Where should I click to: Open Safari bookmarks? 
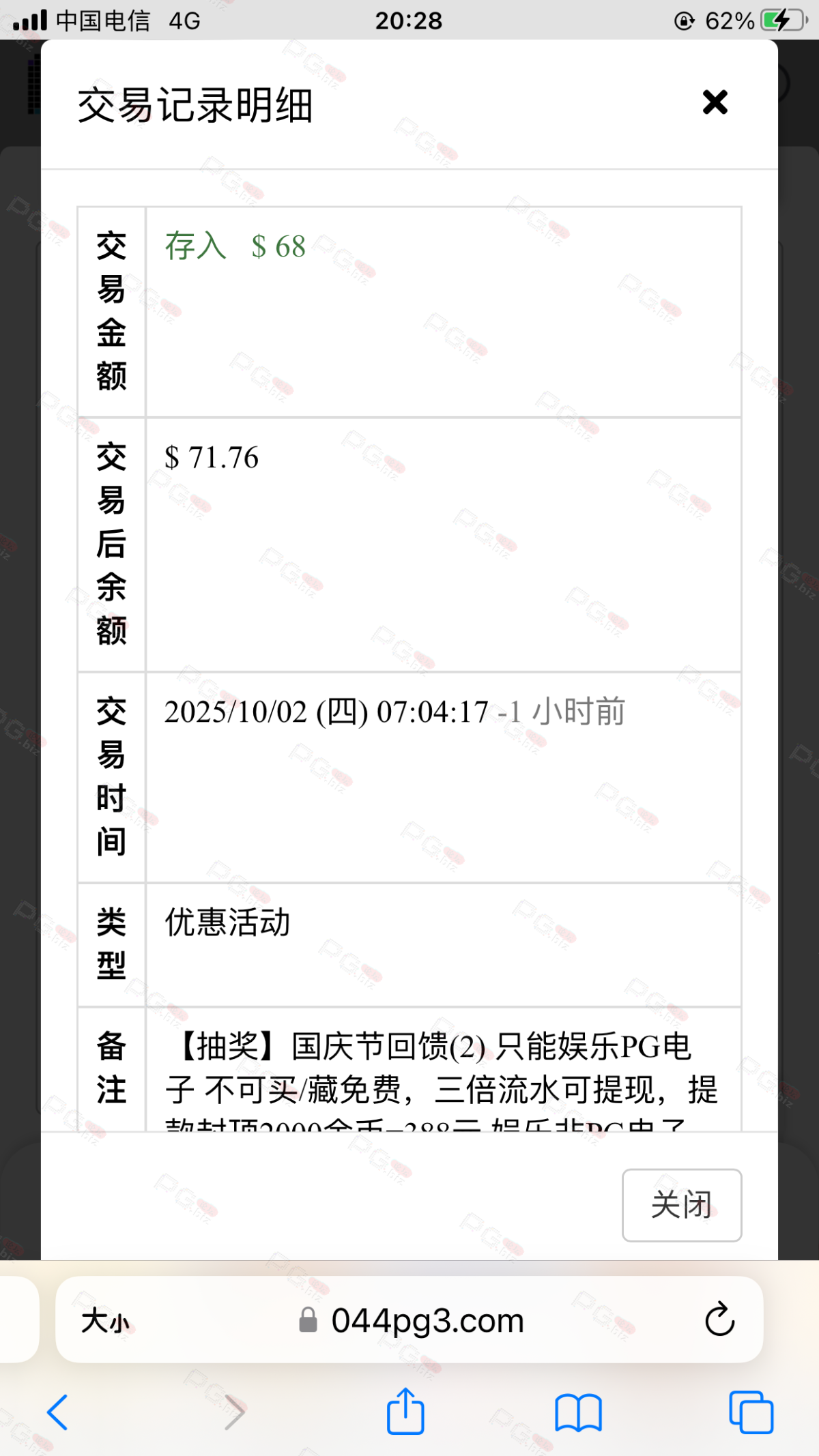point(578,1412)
